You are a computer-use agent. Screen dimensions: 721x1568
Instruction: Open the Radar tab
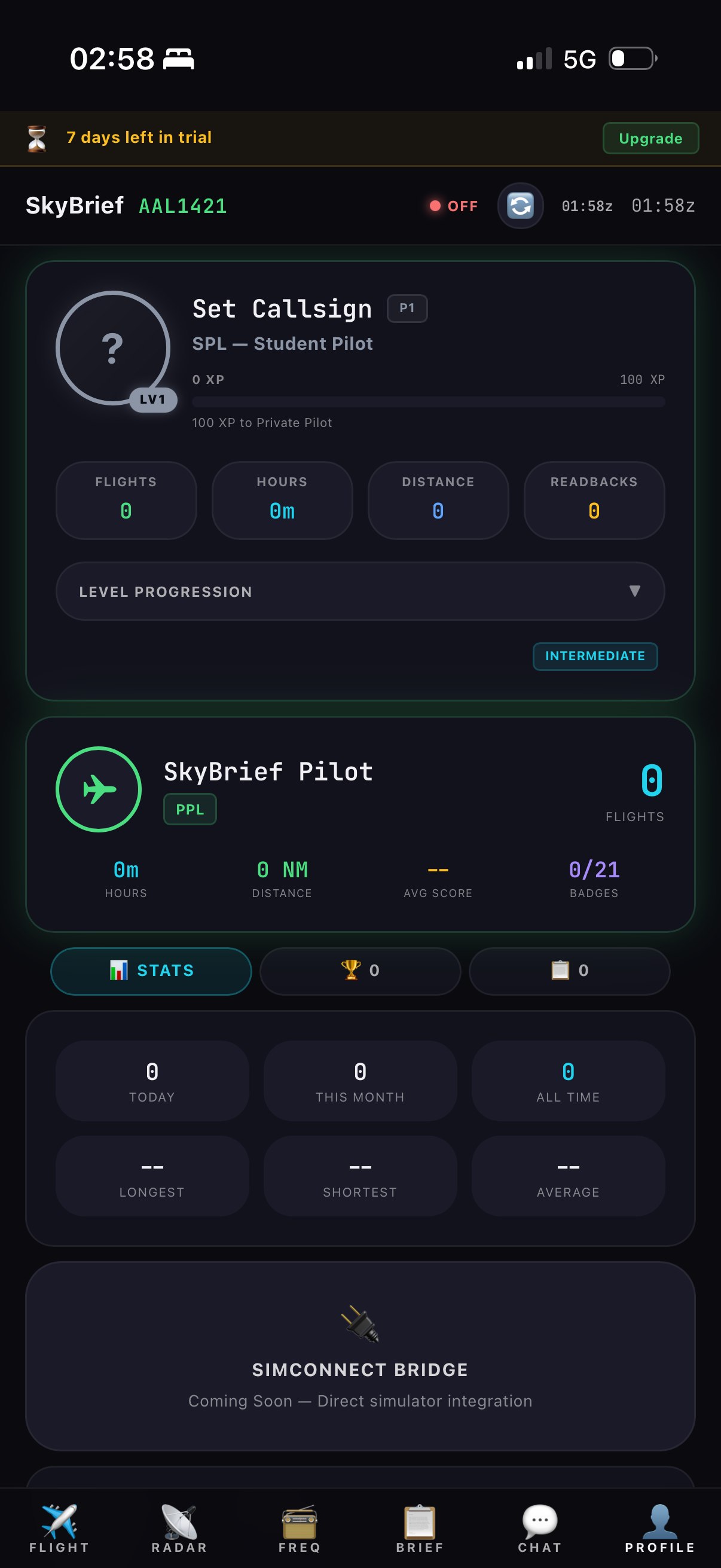click(x=179, y=1528)
